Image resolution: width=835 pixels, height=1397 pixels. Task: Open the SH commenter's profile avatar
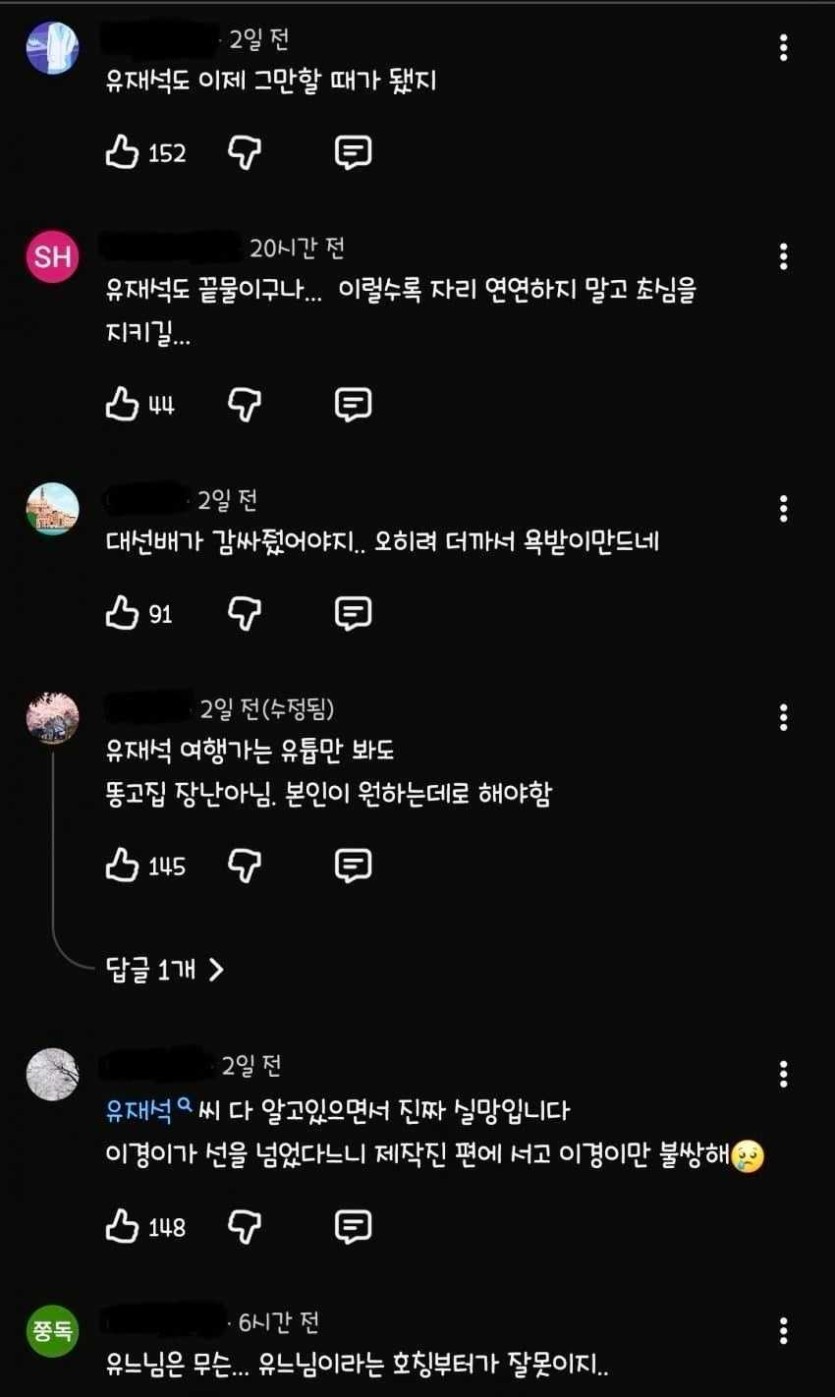52,256
